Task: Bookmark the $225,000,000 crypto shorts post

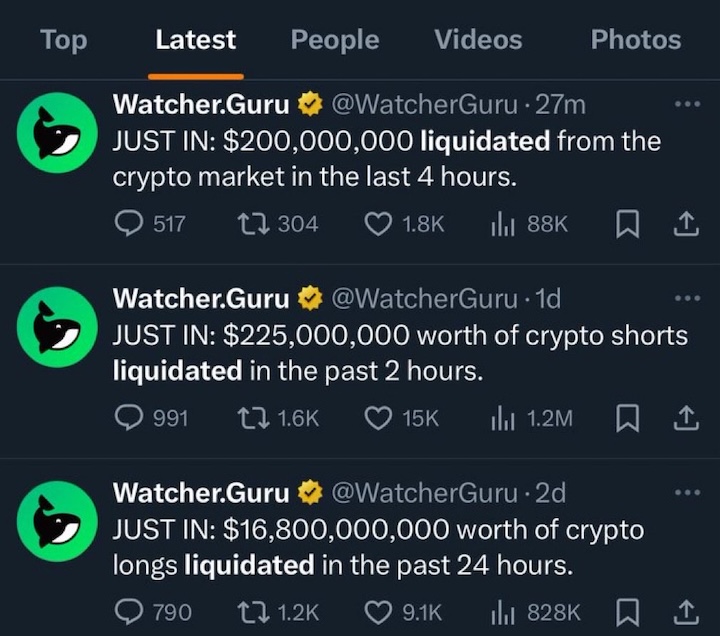Action: click(x=627, y=418)
